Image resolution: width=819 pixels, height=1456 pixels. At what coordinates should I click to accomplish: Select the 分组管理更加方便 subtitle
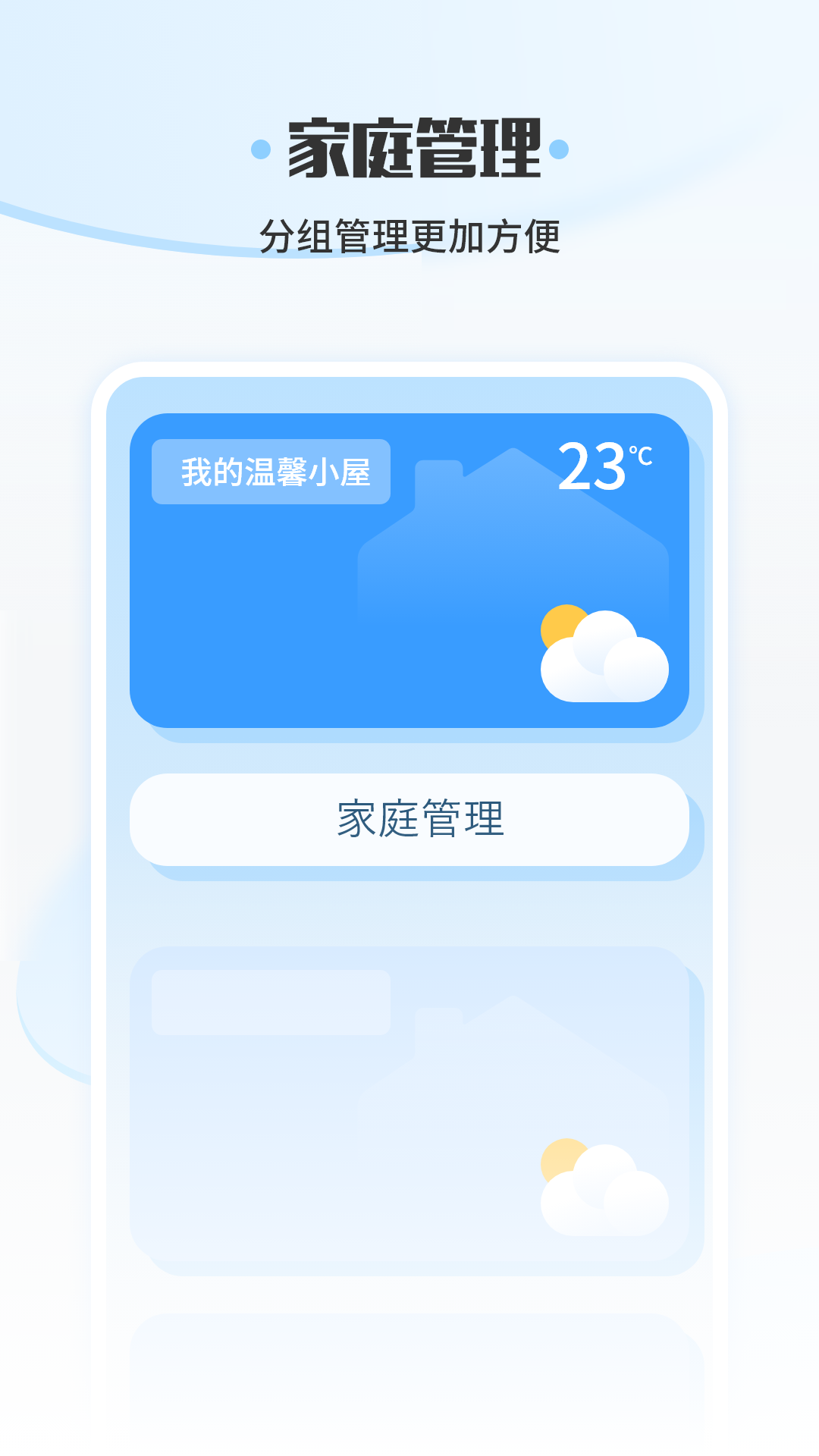point(409,234)
